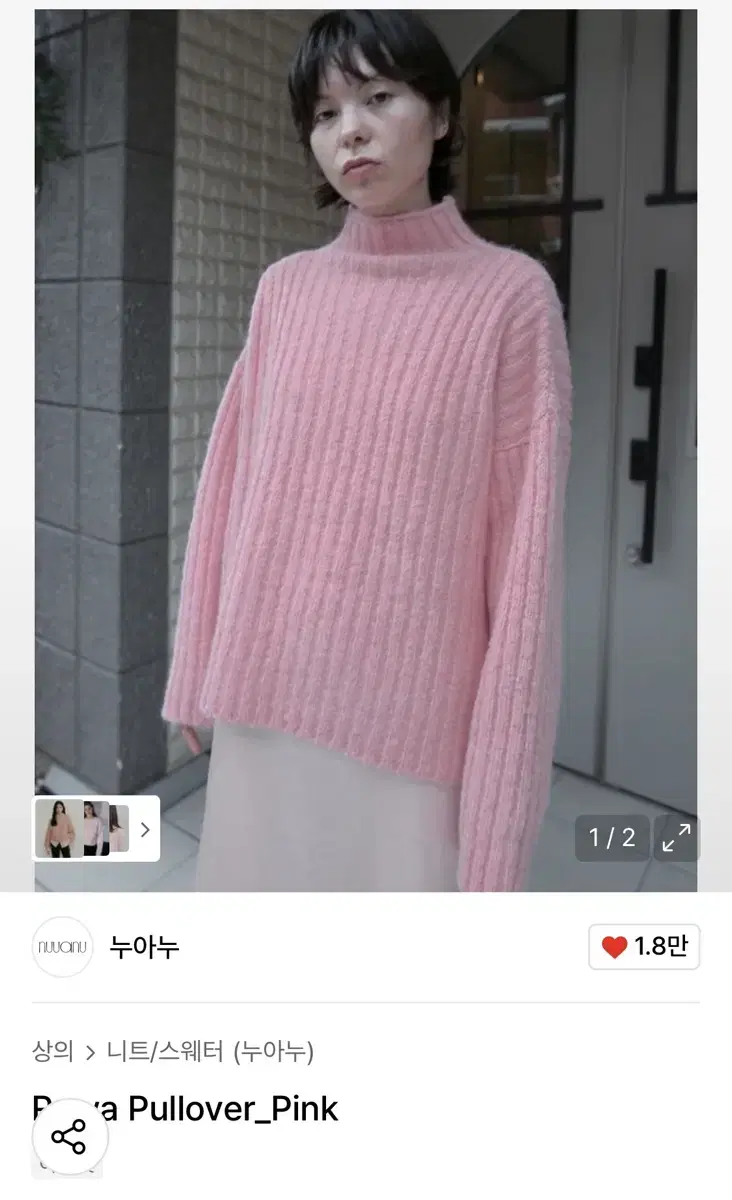The width and height of the screenshot is (732, 1200).
Task: Select the second pink sweater thumbnail
Action: coord(95,830)
